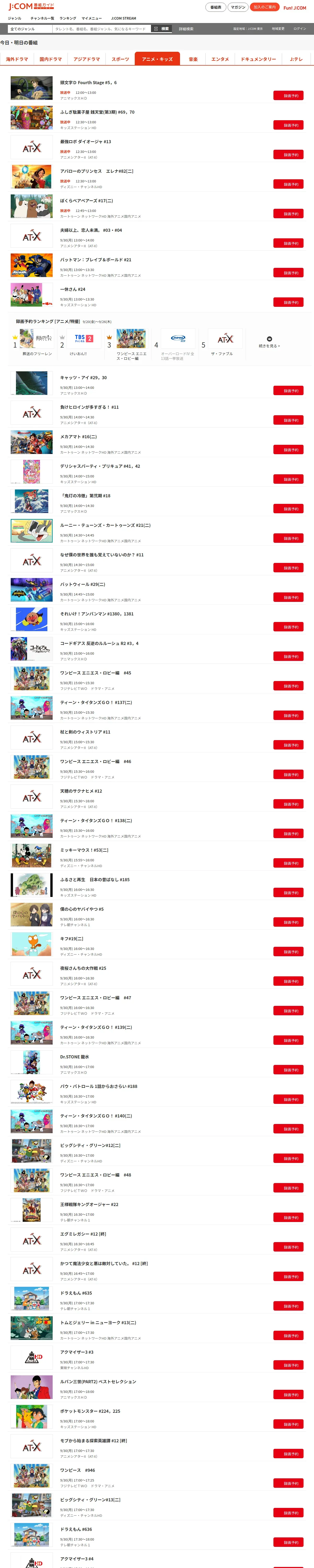Open the ランキング menu item
314x1568 pixels.
tap(68, 18)
